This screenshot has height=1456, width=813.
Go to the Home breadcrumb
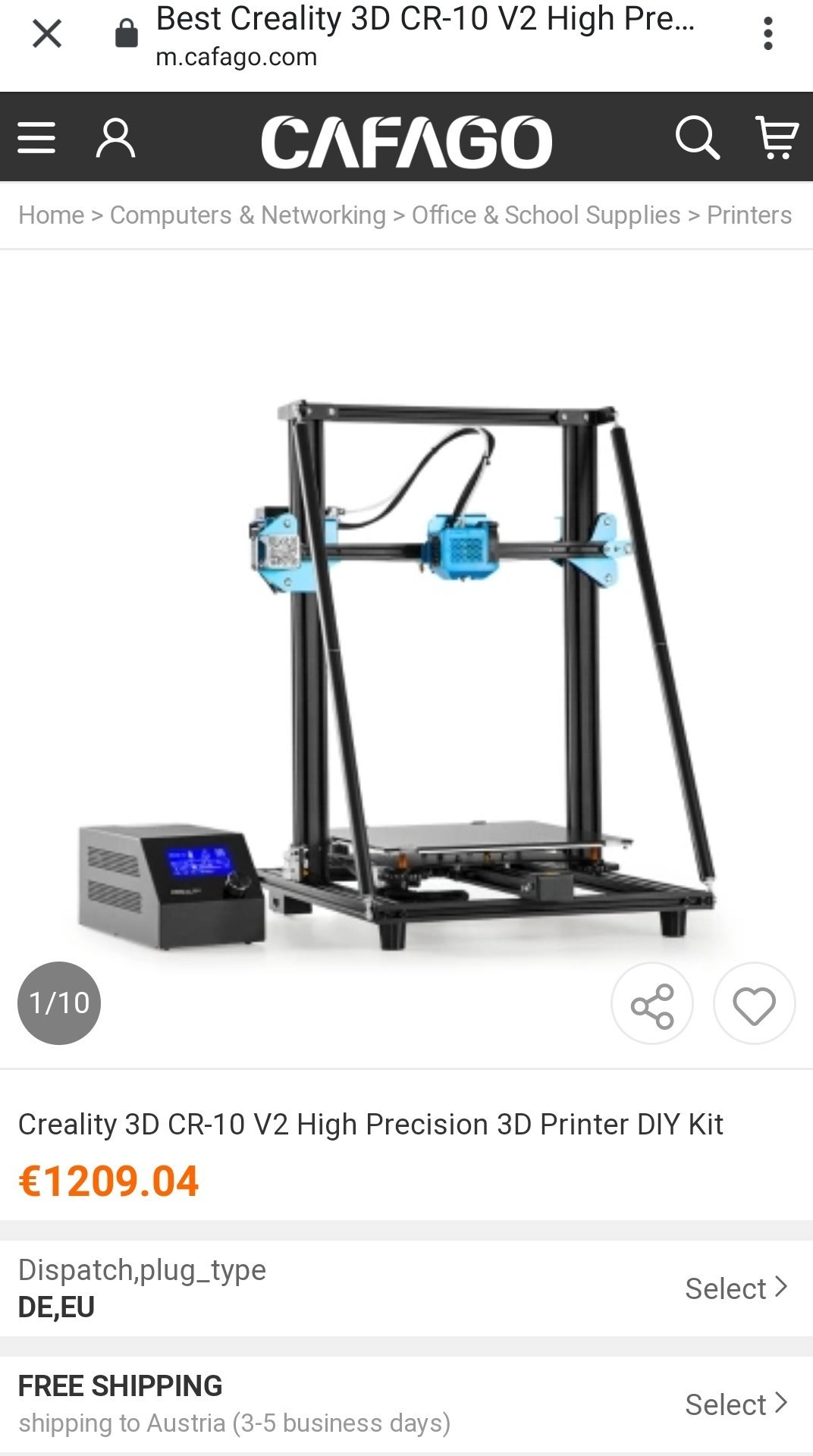click(51, 215)
